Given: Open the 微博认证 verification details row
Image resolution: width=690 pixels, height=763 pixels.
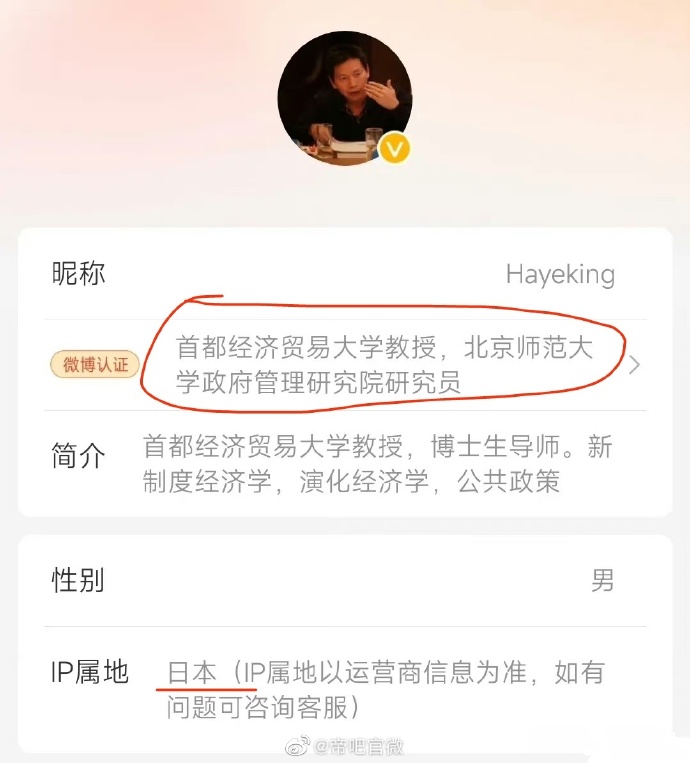Looking at the screenshot, I should [634, 365].
